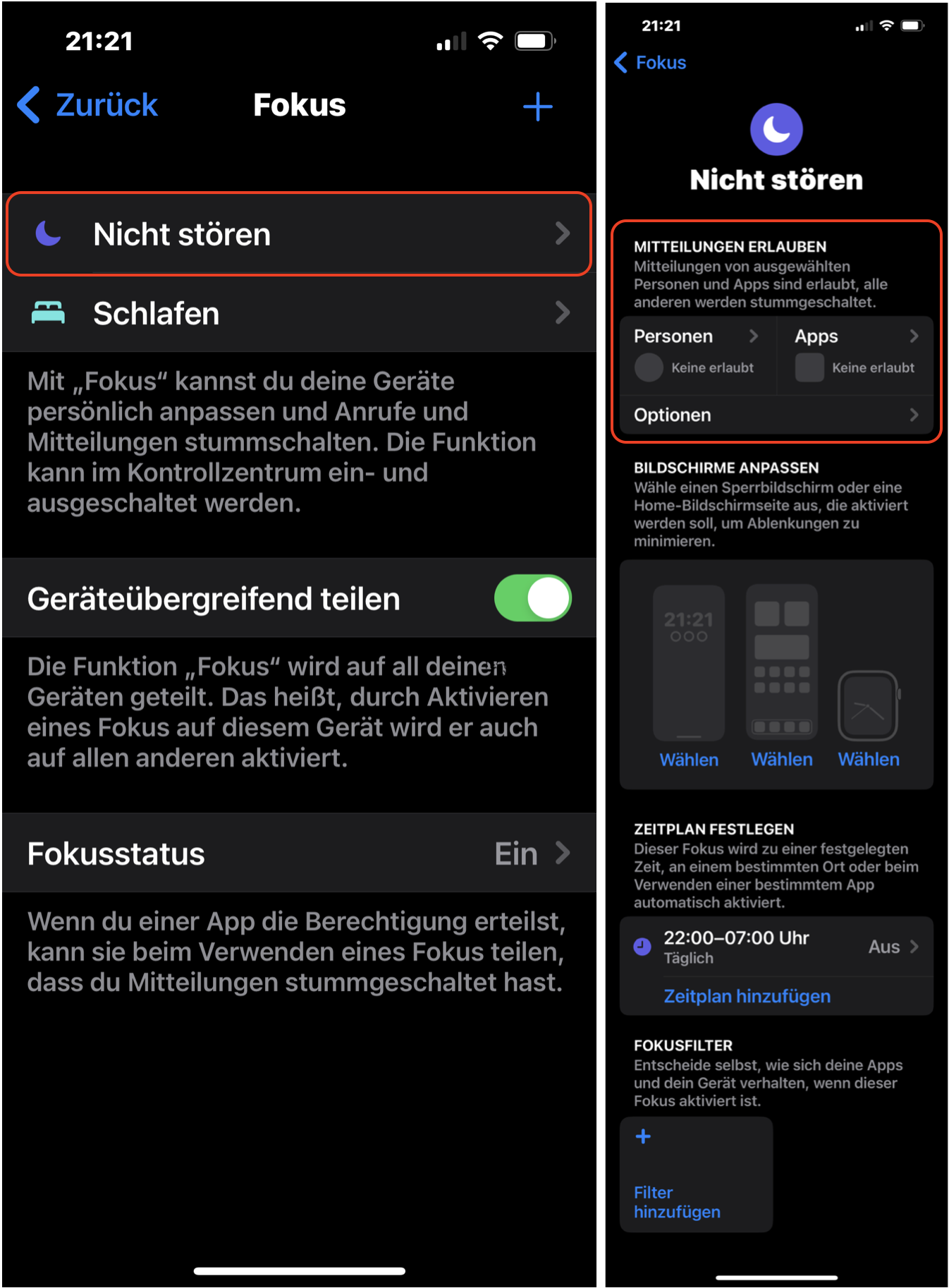Open the Nicht stören focus row
The width and height of the screenshot is (949, 1288).
click(x=299, y=233)
